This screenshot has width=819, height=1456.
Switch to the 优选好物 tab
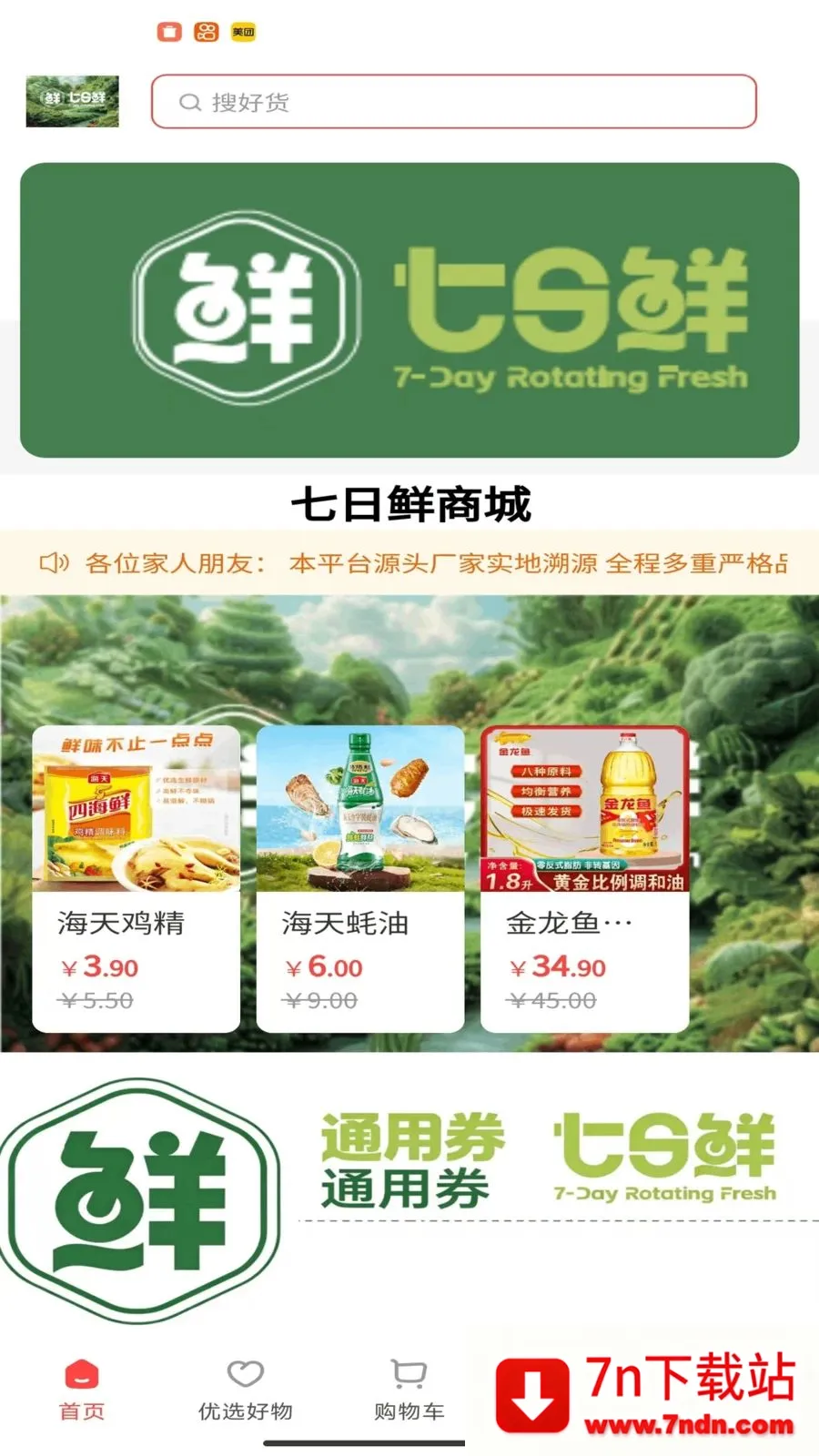point(246,1390)
